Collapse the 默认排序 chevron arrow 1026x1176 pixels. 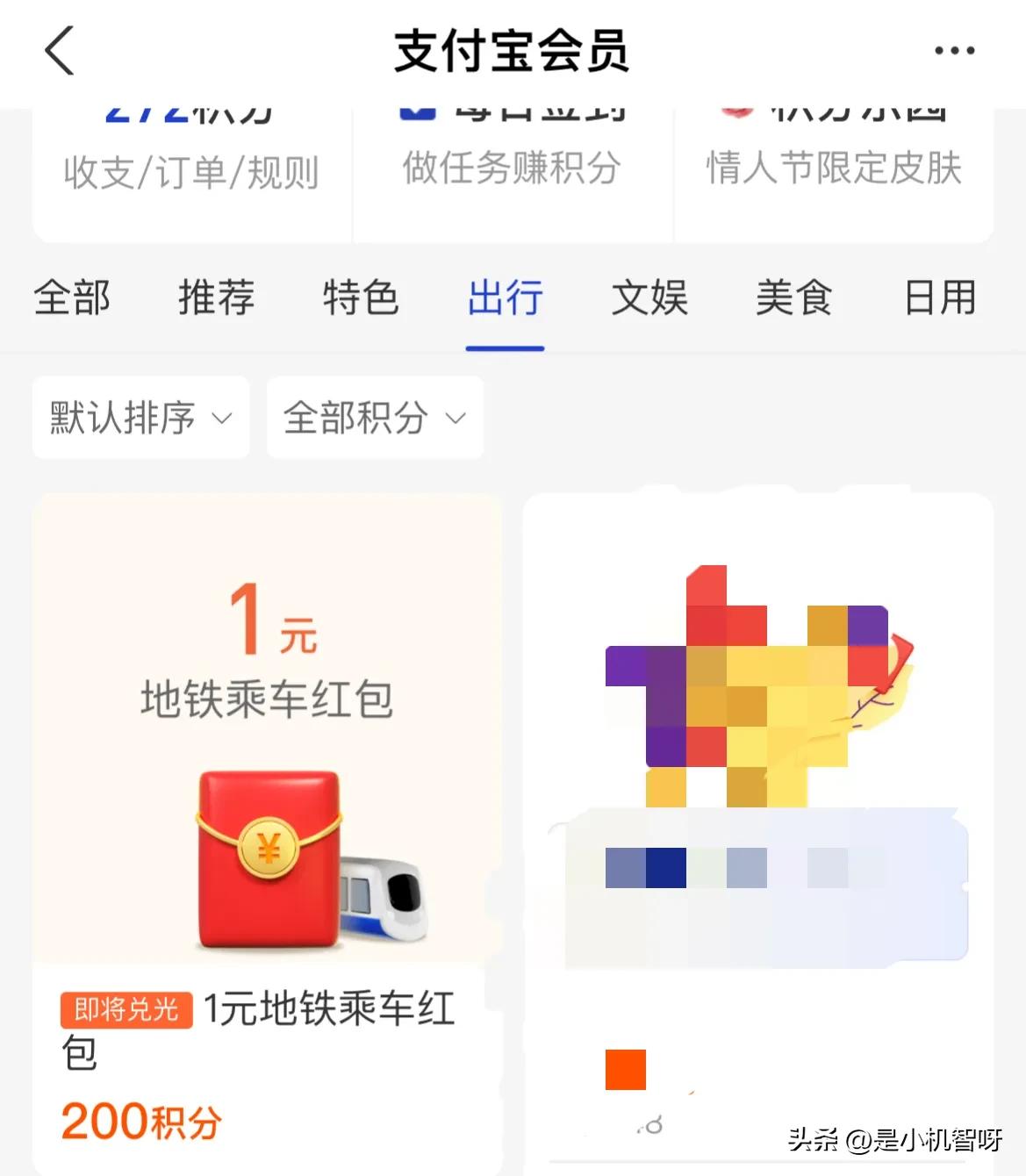[x=222, y=419]
